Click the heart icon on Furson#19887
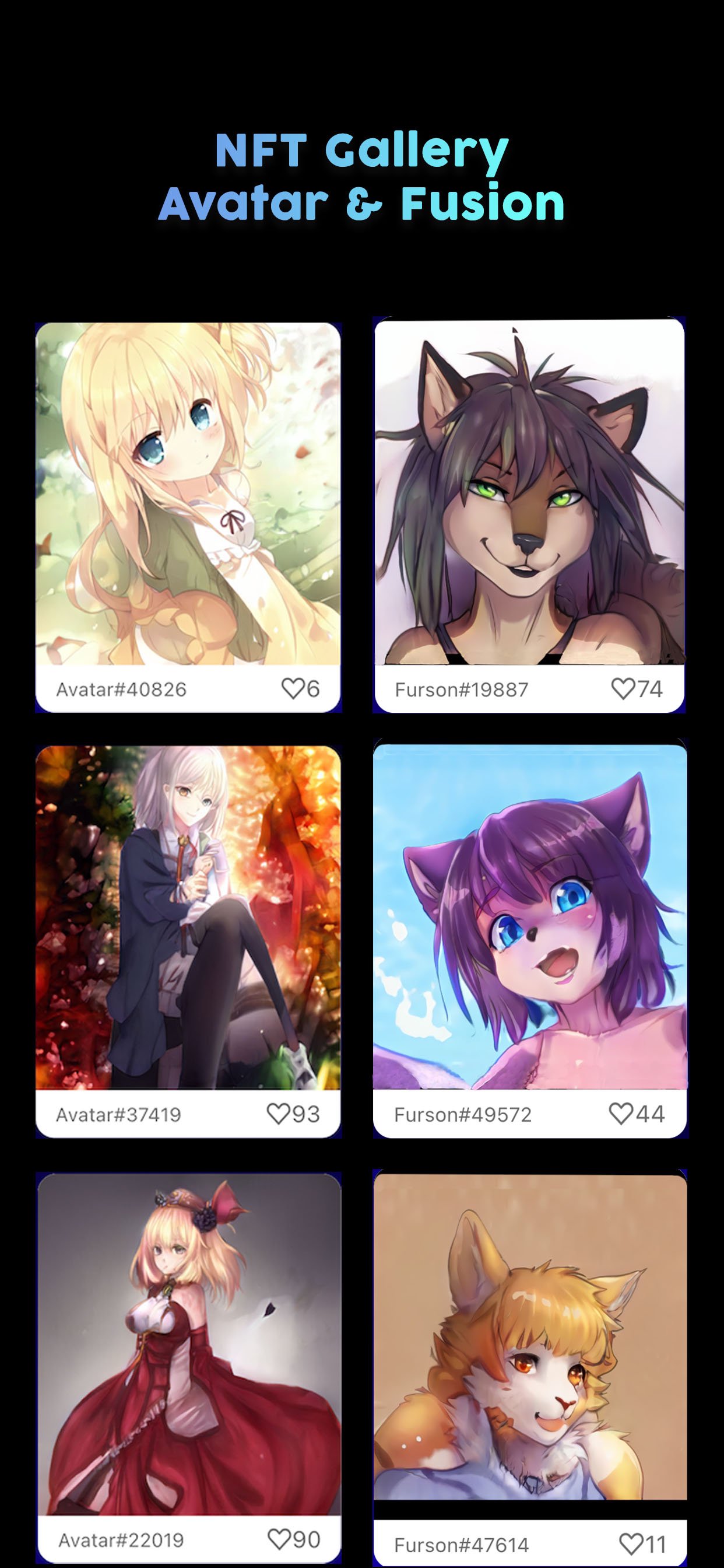This screenshot has height=1568, width=724. pyautogui.click(x=624, y=688)
